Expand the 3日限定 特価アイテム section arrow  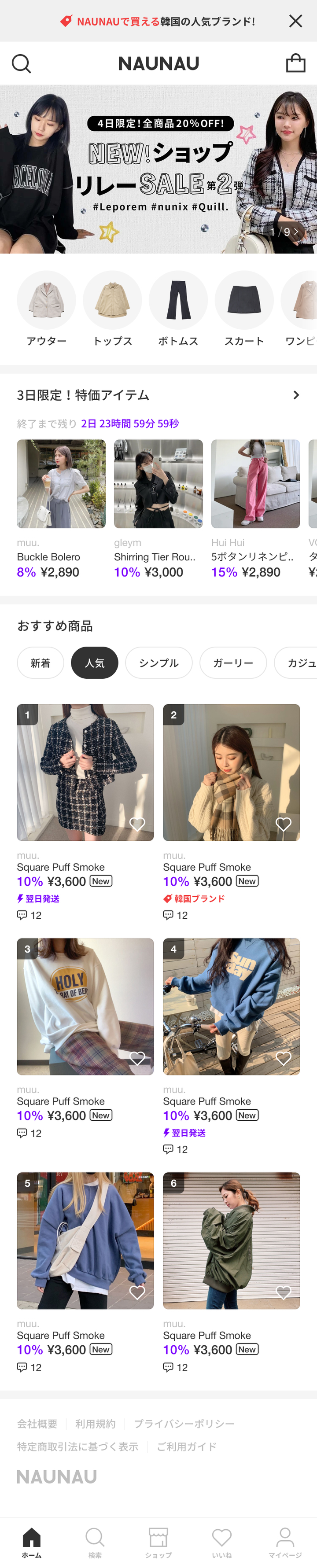pos(296,395)
